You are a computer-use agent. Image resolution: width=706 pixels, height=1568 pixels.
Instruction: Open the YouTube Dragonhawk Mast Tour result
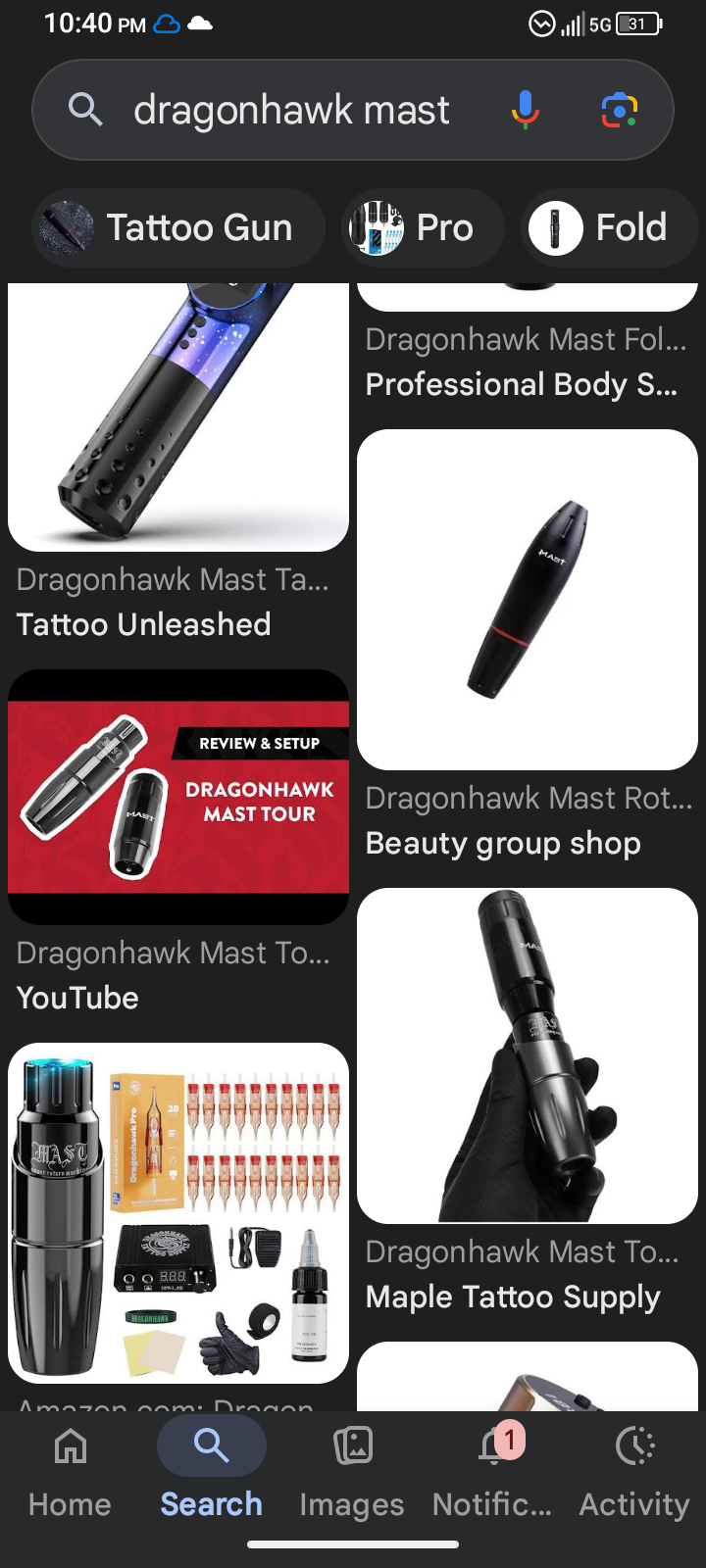click(x=178, y=797)
